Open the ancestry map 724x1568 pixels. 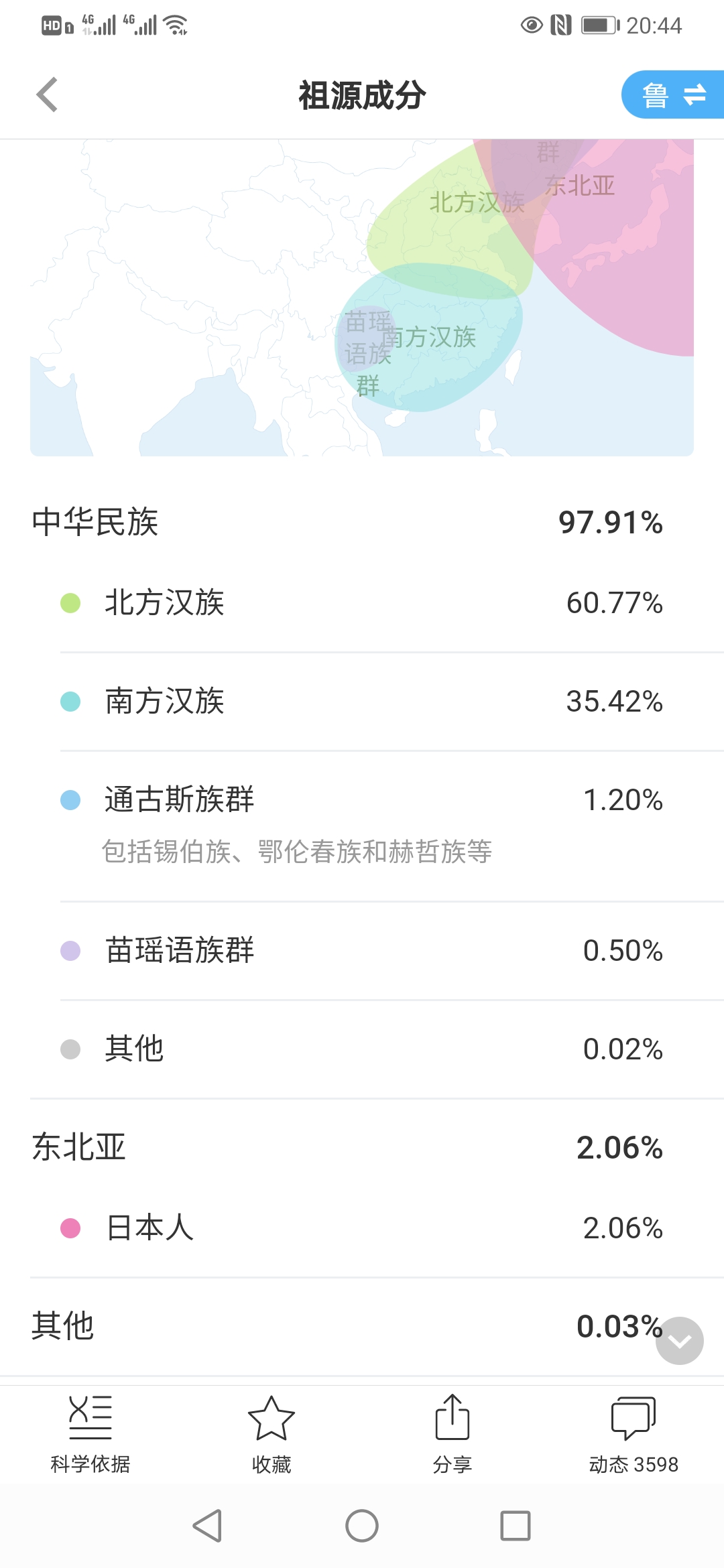coord(362,298)
